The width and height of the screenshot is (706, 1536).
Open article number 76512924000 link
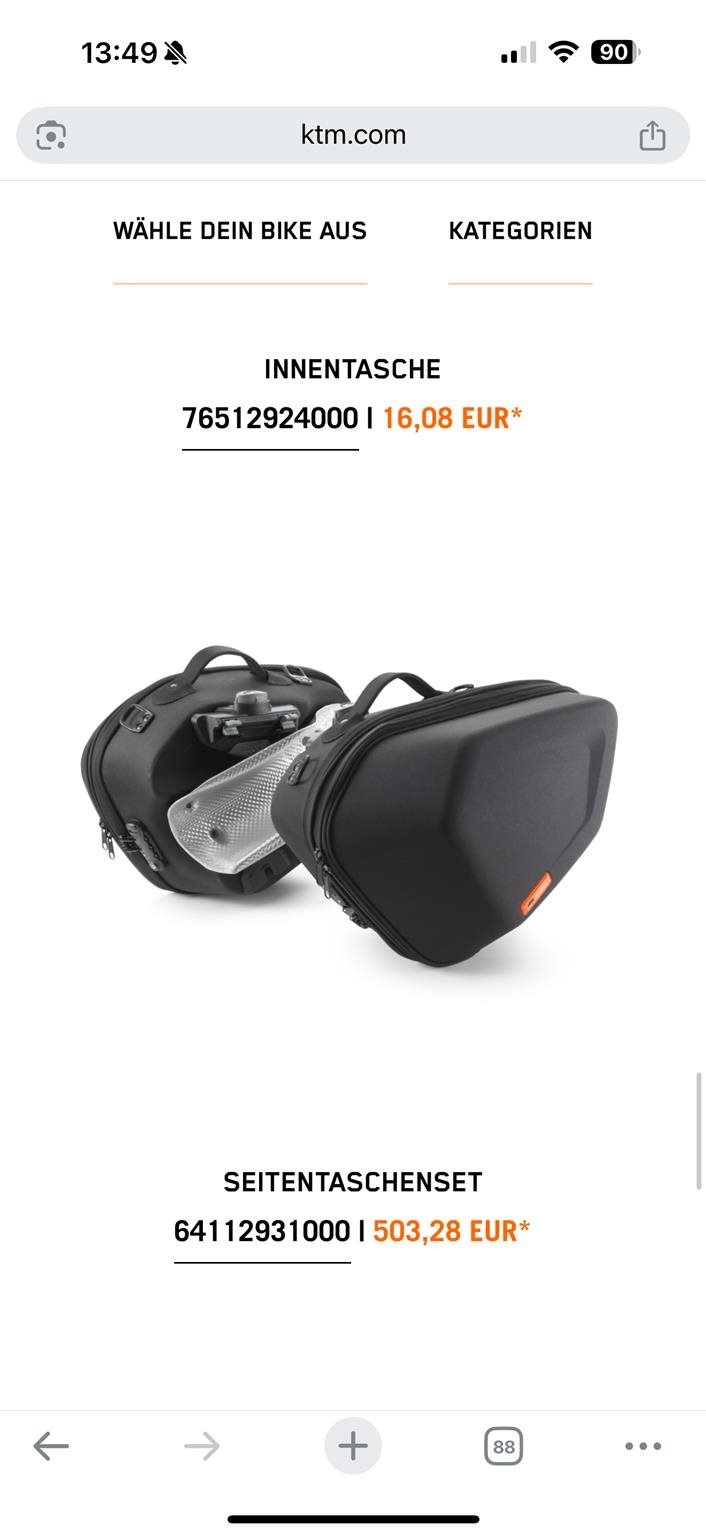(x=270, y=418)
